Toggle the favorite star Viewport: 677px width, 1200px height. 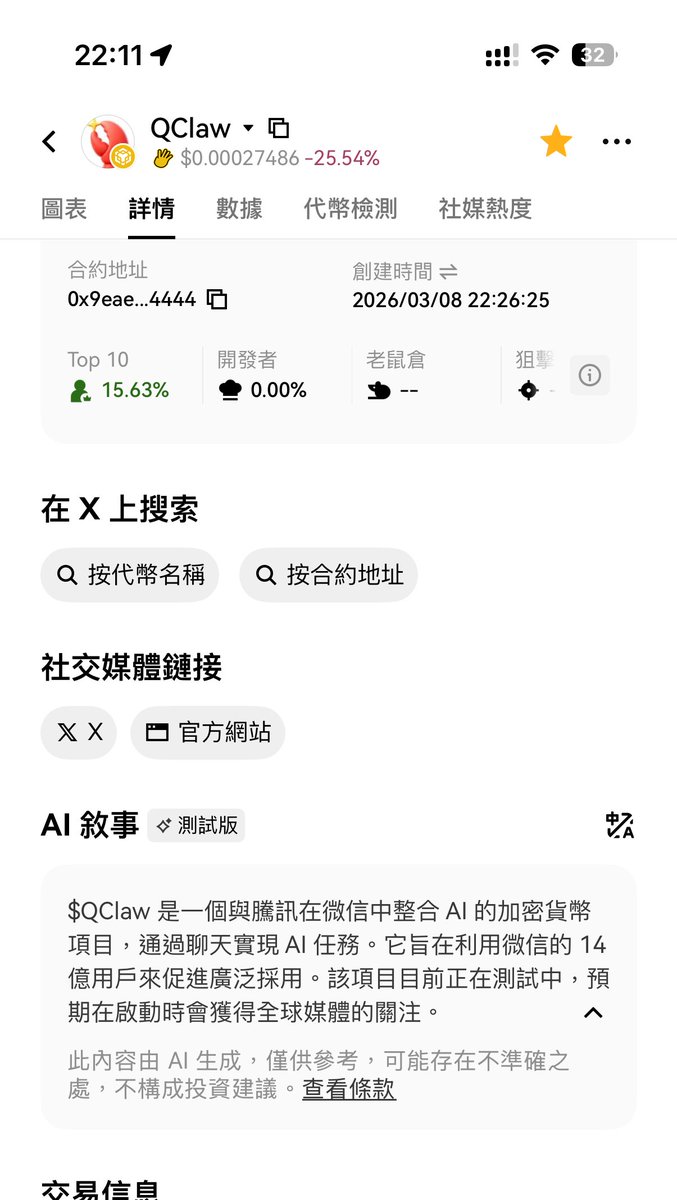(x=556, y=142)
